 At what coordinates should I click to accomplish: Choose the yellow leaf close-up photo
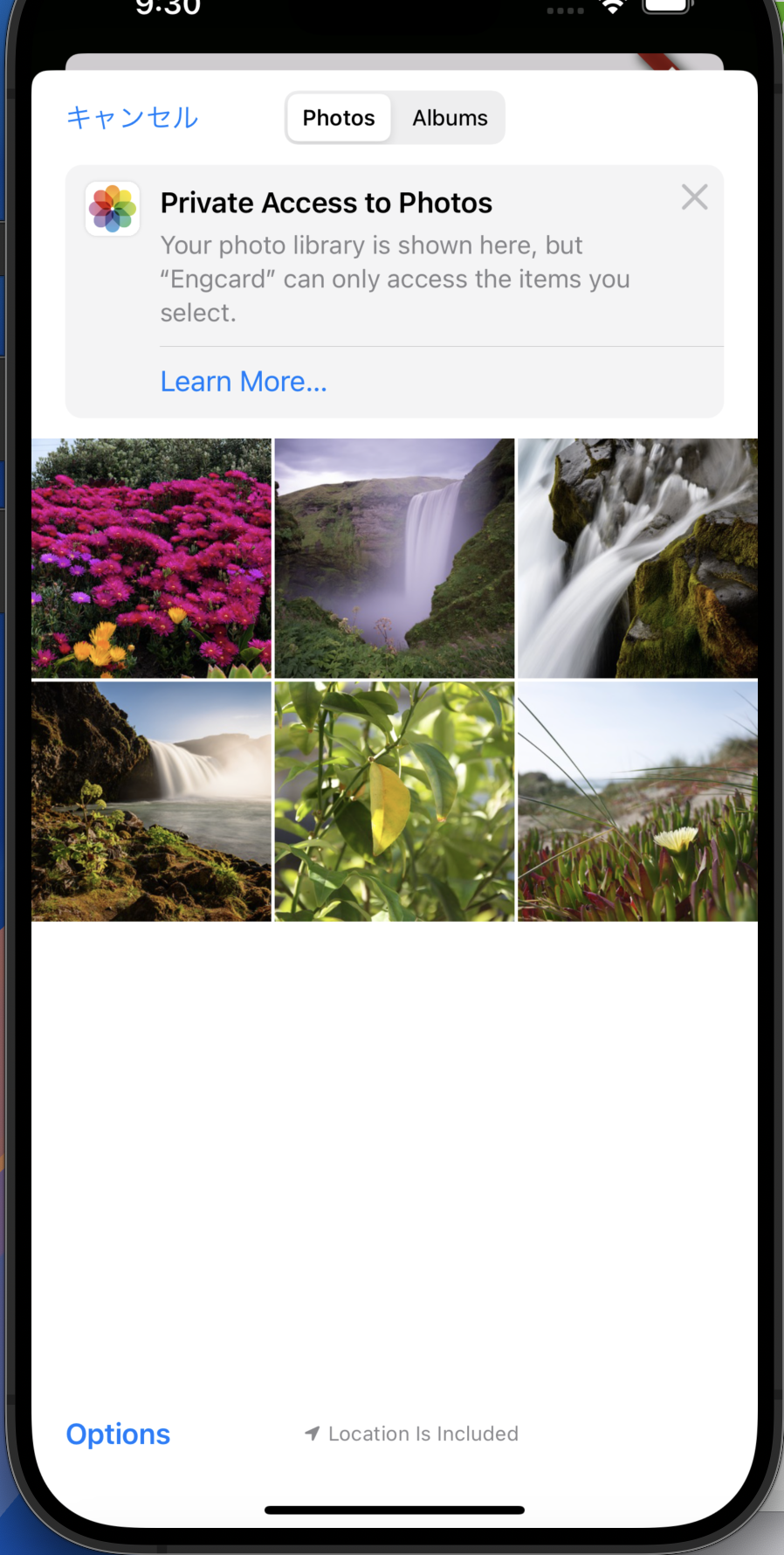click(395, 801)
